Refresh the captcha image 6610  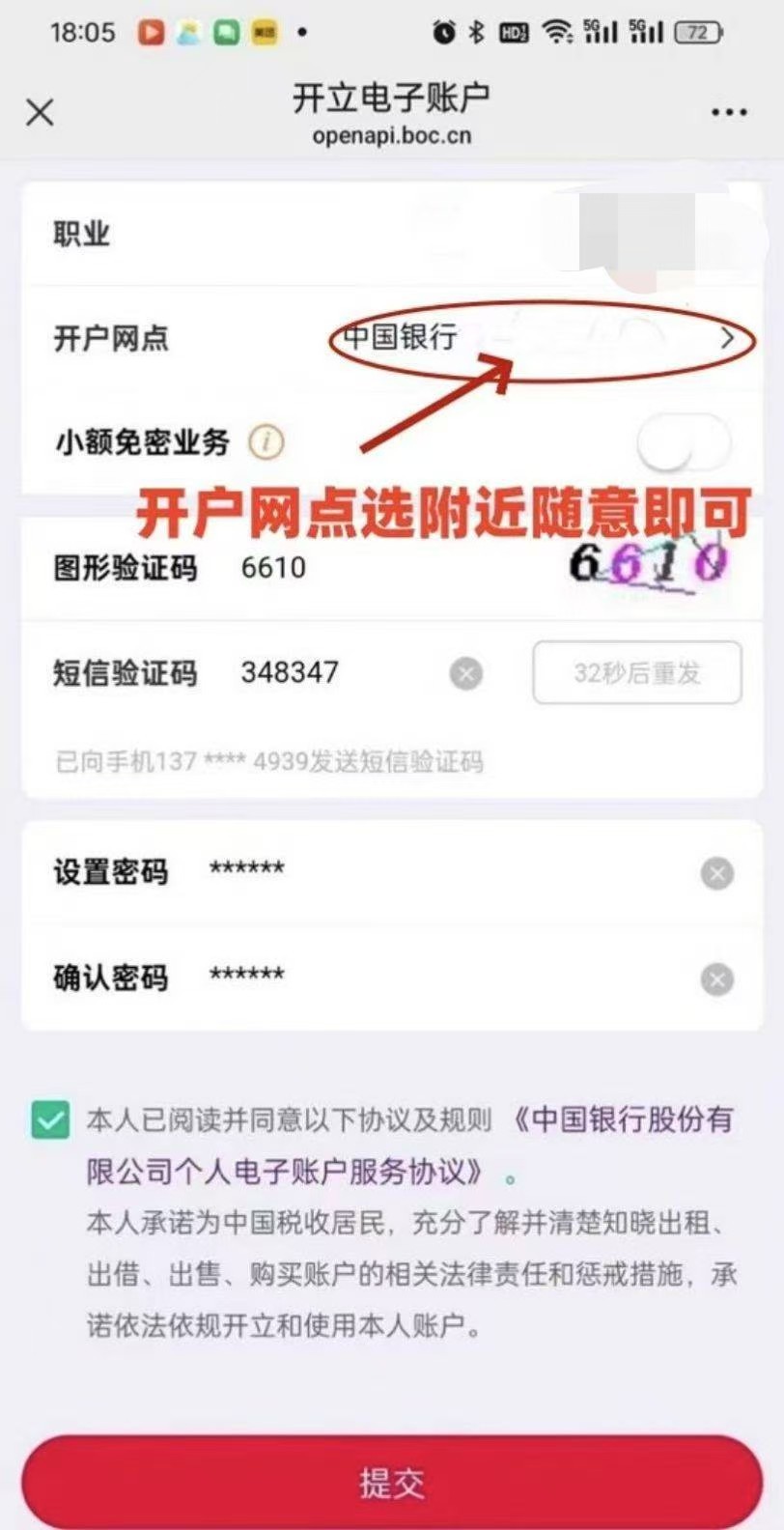point(648,565)
